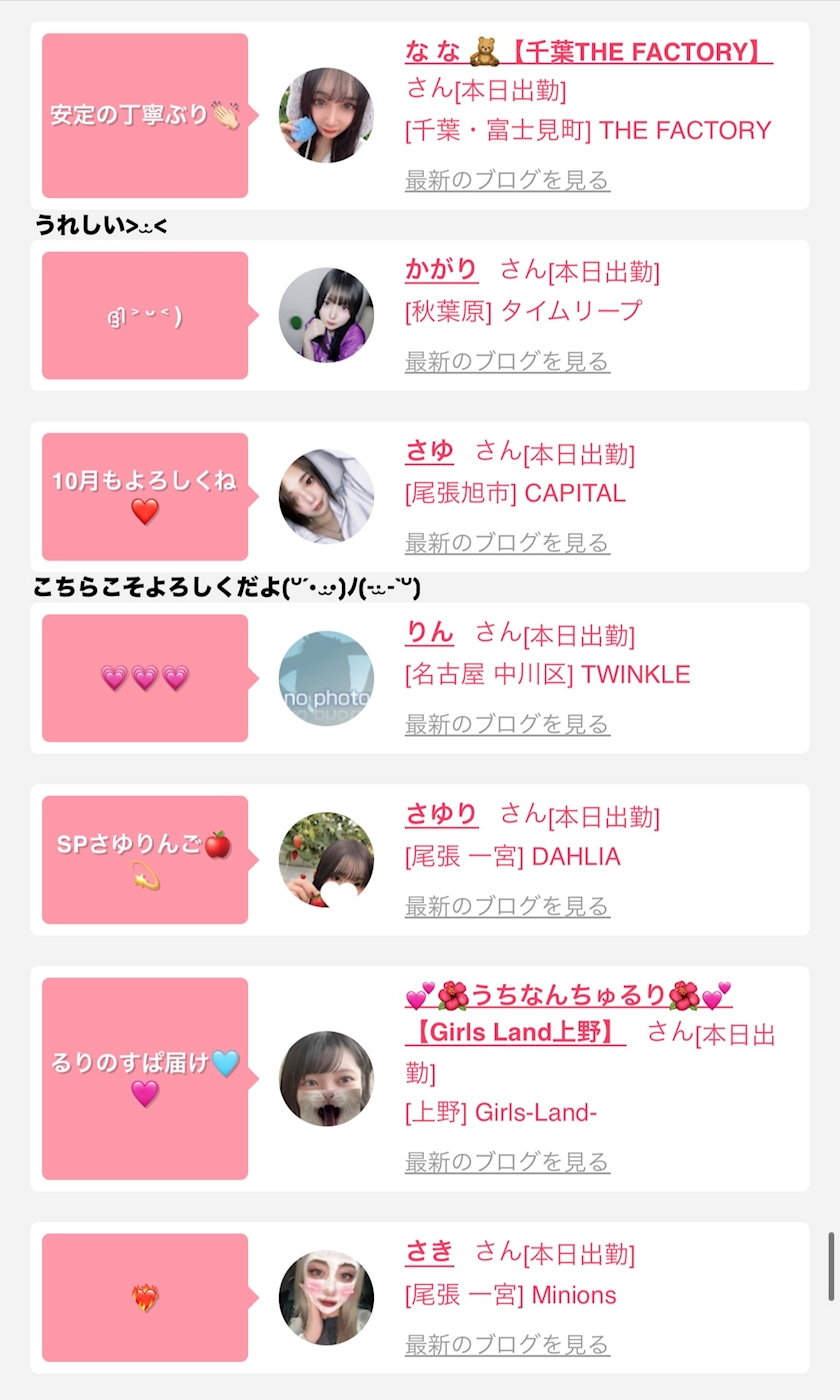Open さゆり's profile name link
This screenshot has width=840, height=1400.
click(441, 814)
